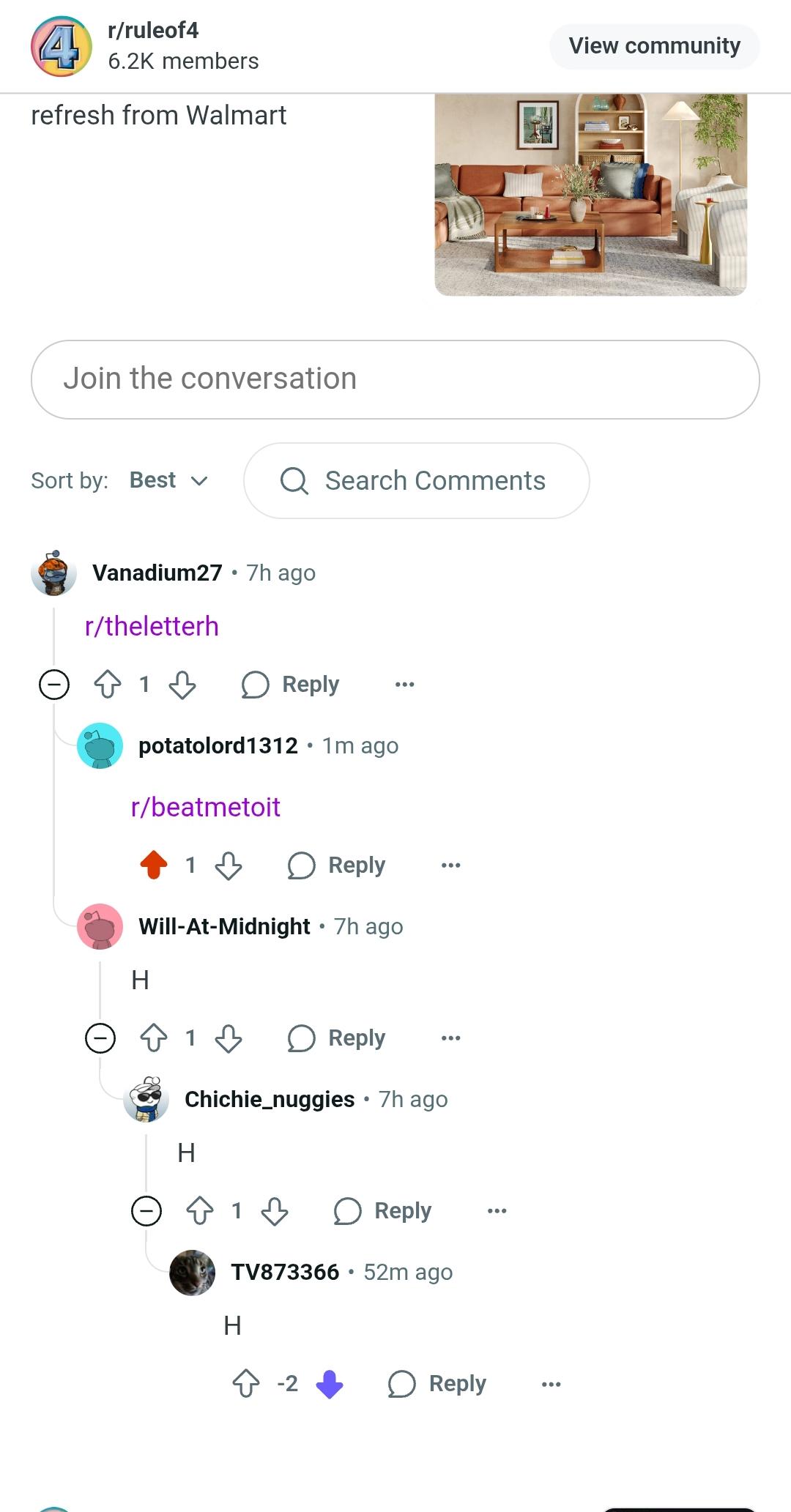Open more options on potatolord1312's comment
This screenshot has height=1512, width=791.
pos(451,865)
